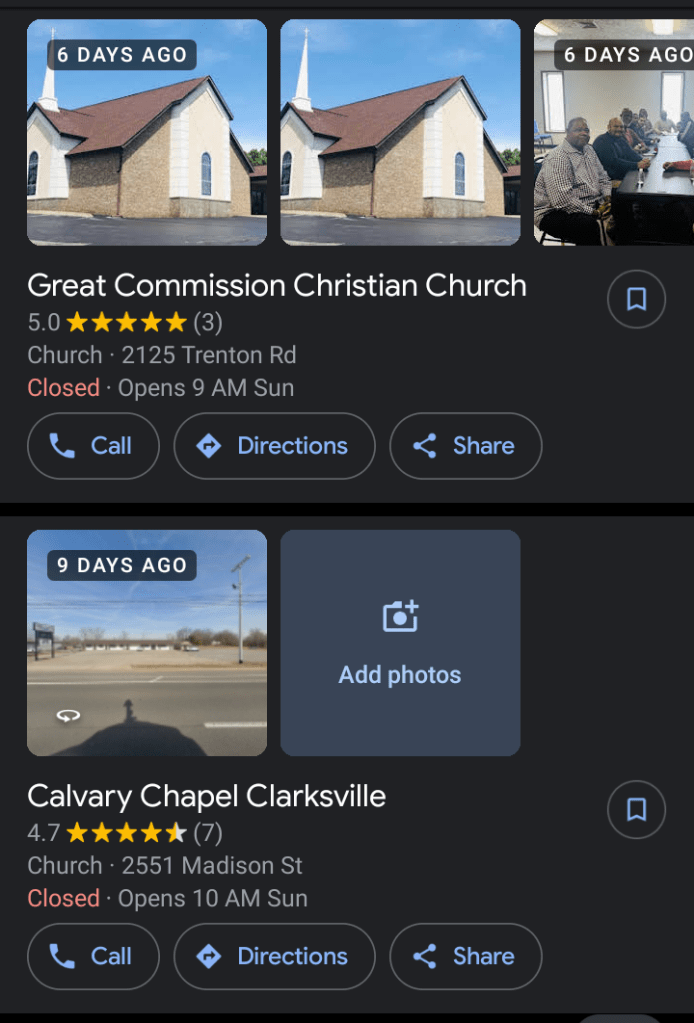View Great Commission church meeting photo
694x1023 pixels.
613,133
